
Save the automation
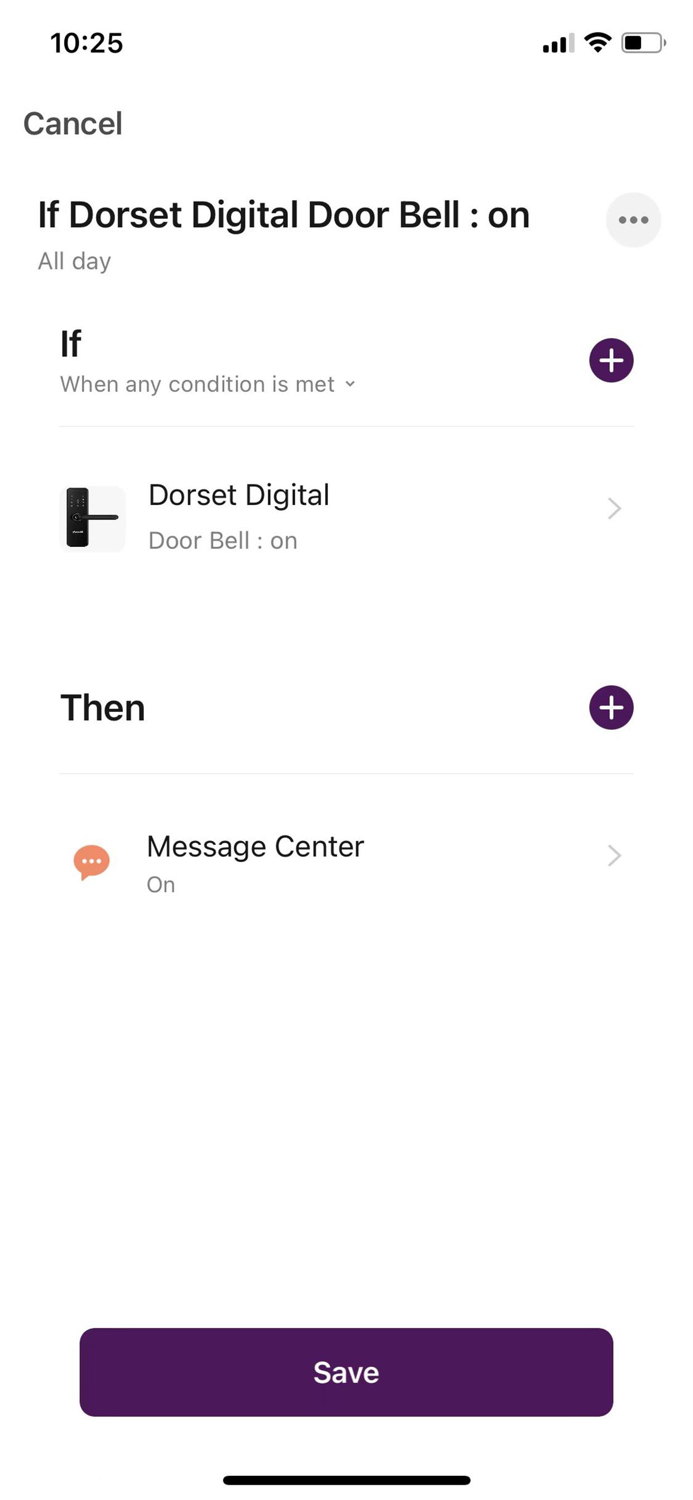point(346,1372)
